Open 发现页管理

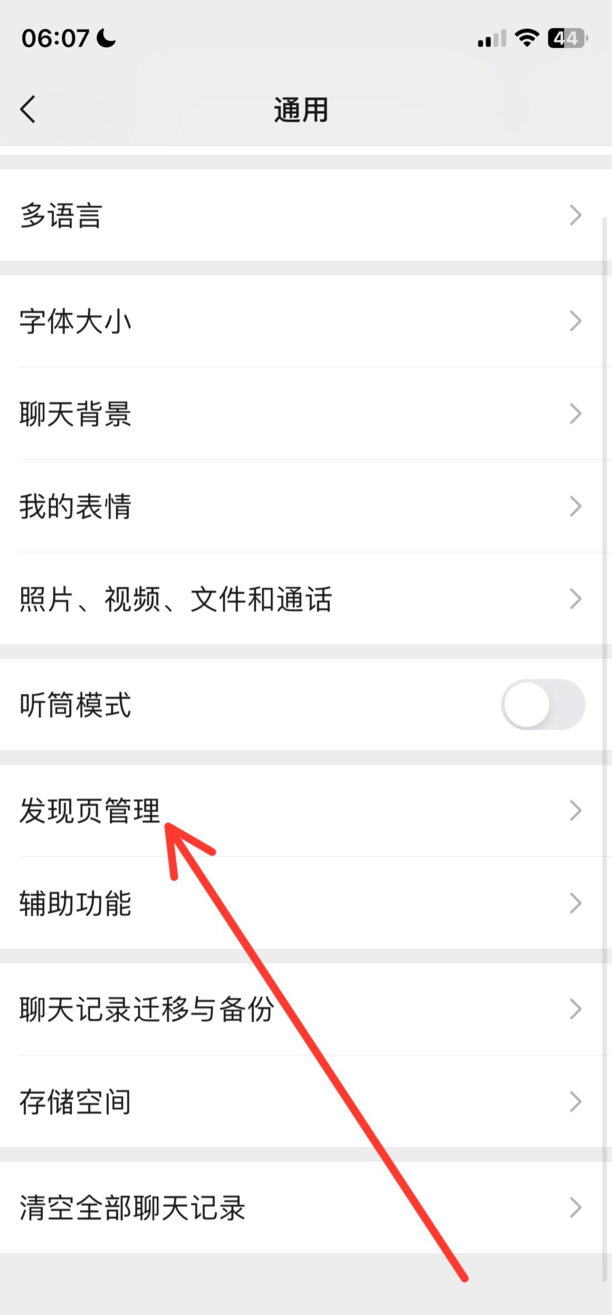[x=306, y=810]
